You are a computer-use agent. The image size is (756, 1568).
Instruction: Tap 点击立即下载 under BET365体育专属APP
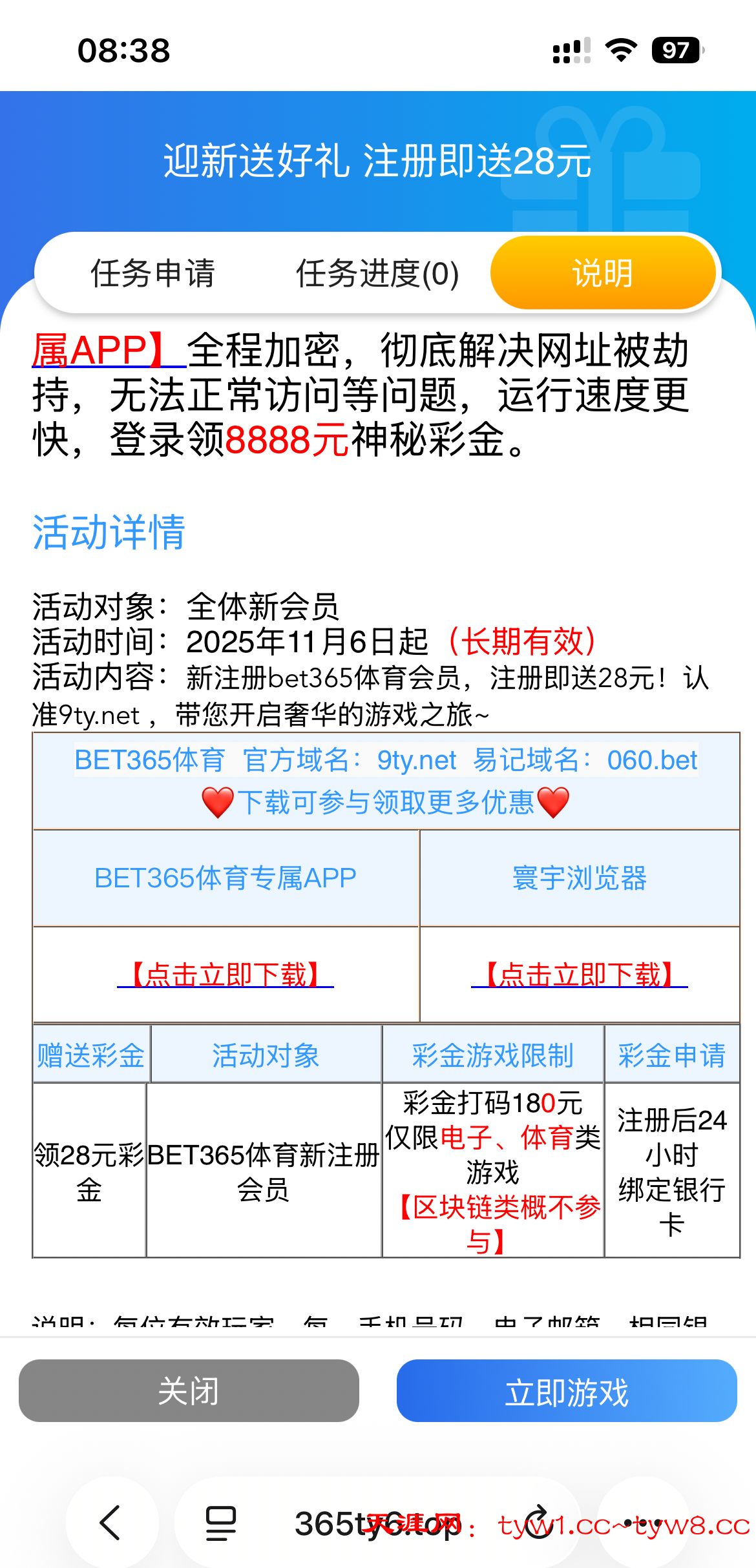[x=226, y=975]
